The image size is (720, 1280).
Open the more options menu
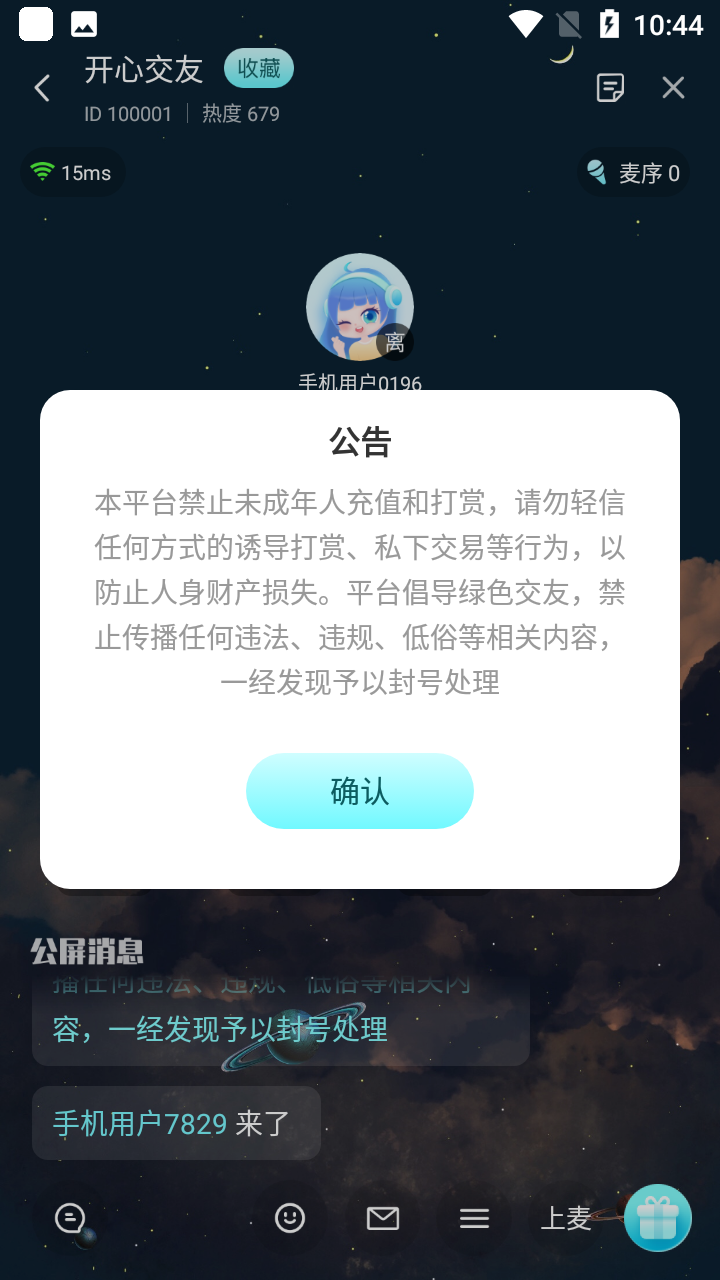(474, 1218)
